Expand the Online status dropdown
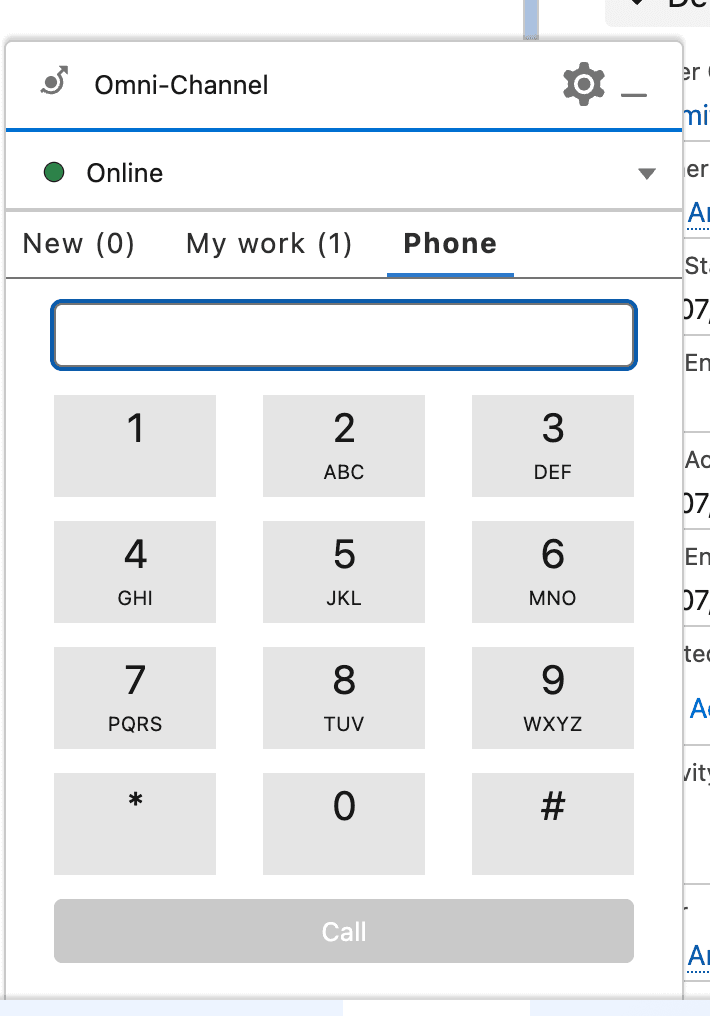The height and width of the screenshot is (1016, 710). 646,173
